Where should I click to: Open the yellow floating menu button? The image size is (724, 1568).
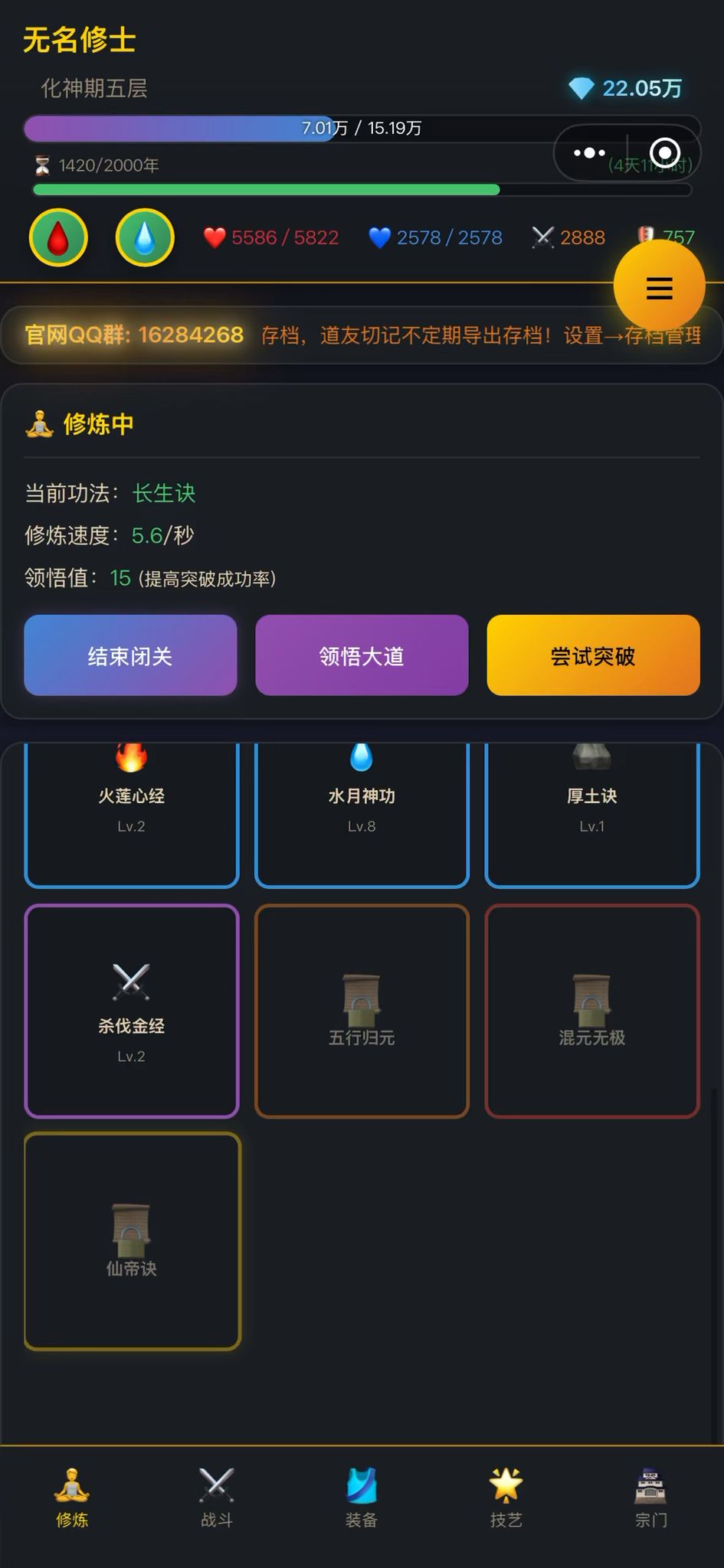659,287
